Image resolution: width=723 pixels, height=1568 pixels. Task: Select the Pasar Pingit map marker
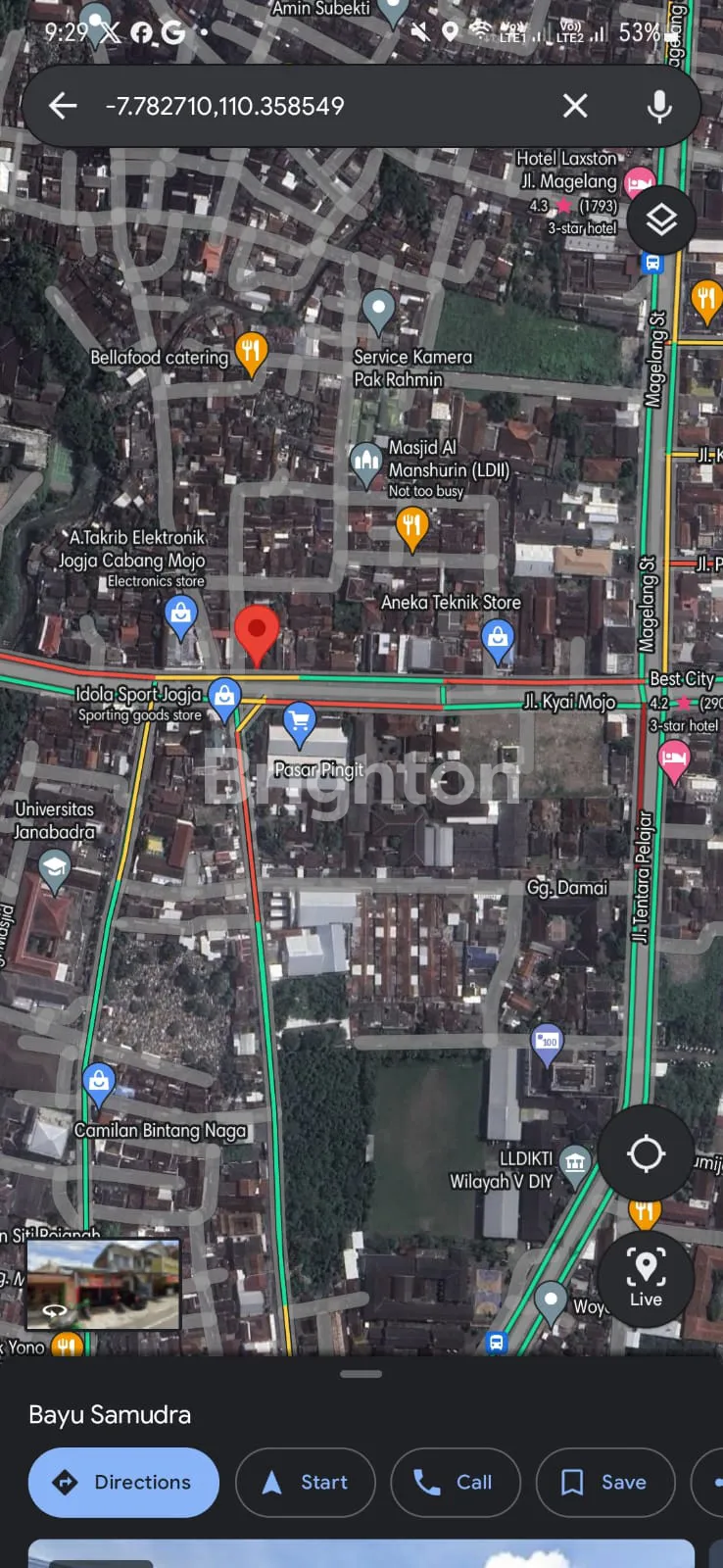coord(299,723)
